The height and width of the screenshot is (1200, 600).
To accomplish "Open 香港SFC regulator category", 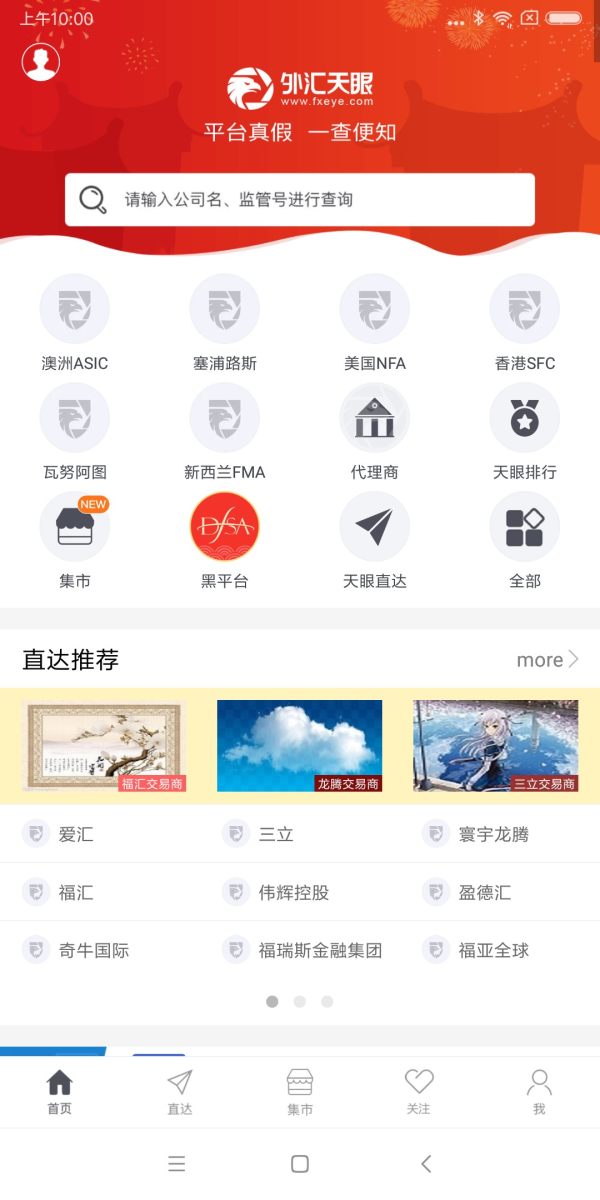I will point(525,323).
